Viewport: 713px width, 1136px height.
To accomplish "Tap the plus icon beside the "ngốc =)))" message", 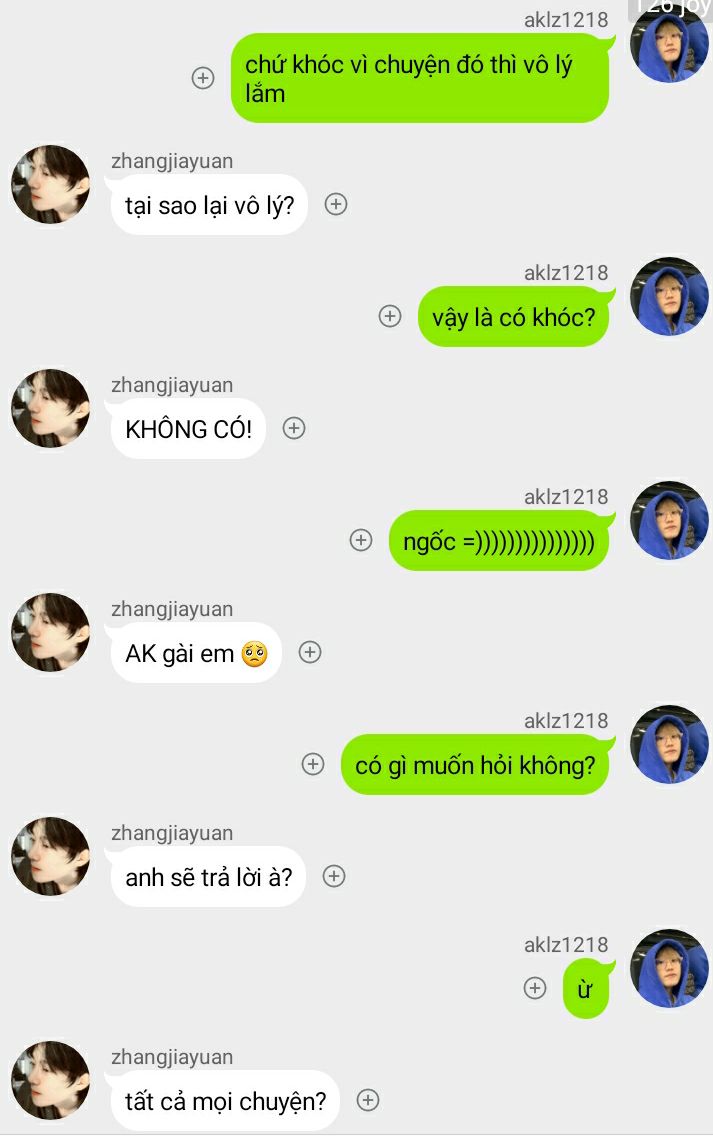I will [361, 540].
